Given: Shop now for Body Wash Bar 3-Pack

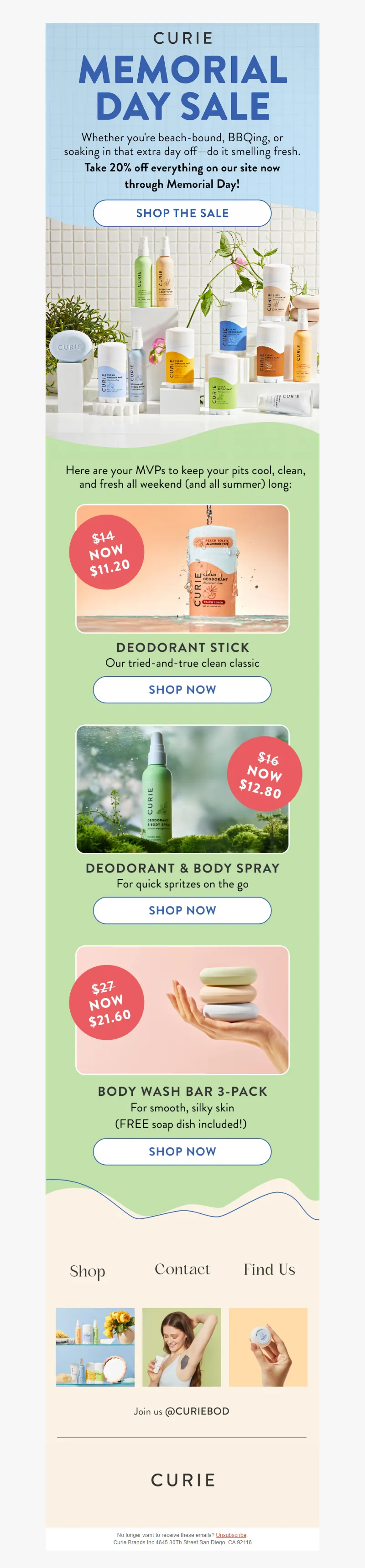Looking at the screenshot, I should pyautogui.click(x=182, y=1151).
